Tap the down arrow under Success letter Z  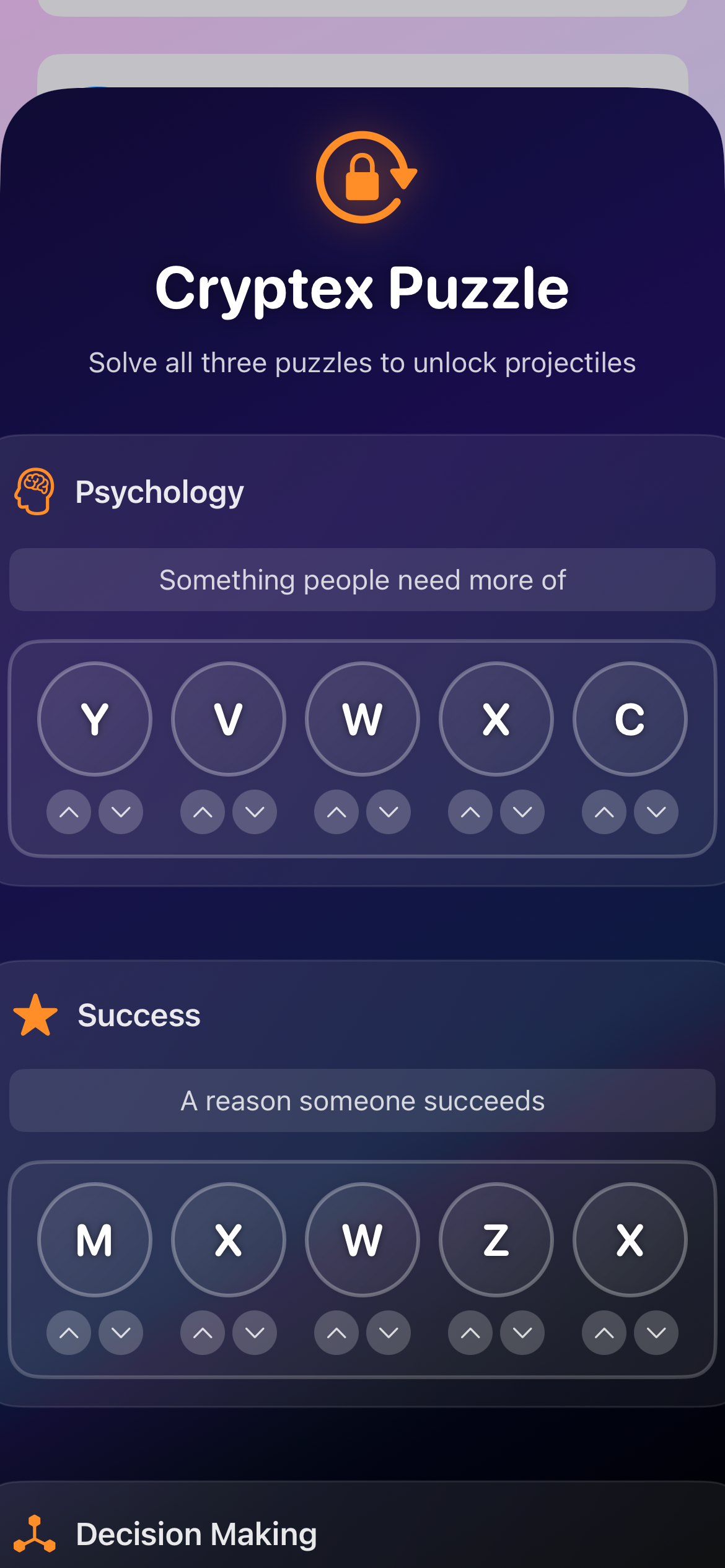[x=522, y=1333]
